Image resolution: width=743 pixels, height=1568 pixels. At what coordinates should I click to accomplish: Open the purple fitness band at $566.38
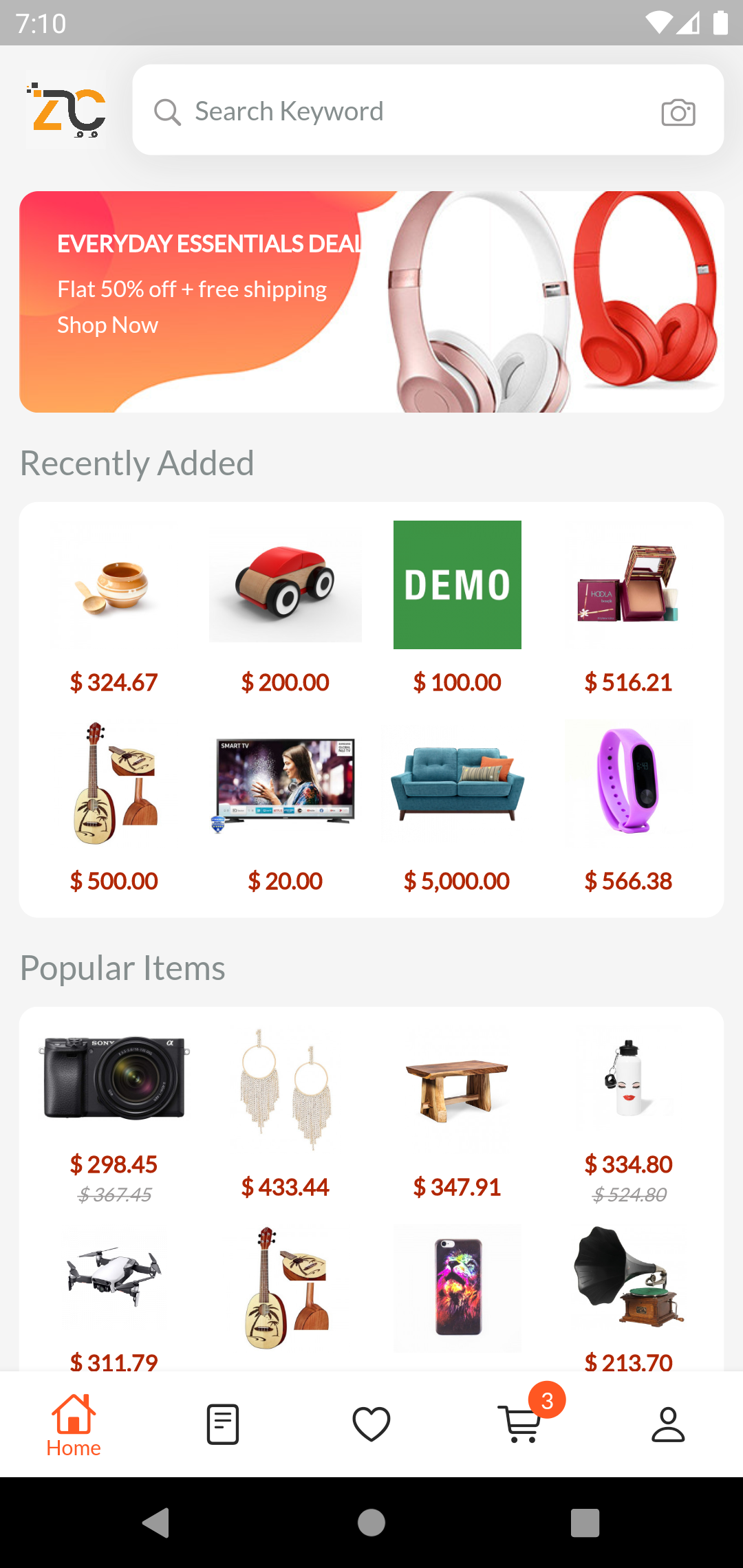coord(628,781)
